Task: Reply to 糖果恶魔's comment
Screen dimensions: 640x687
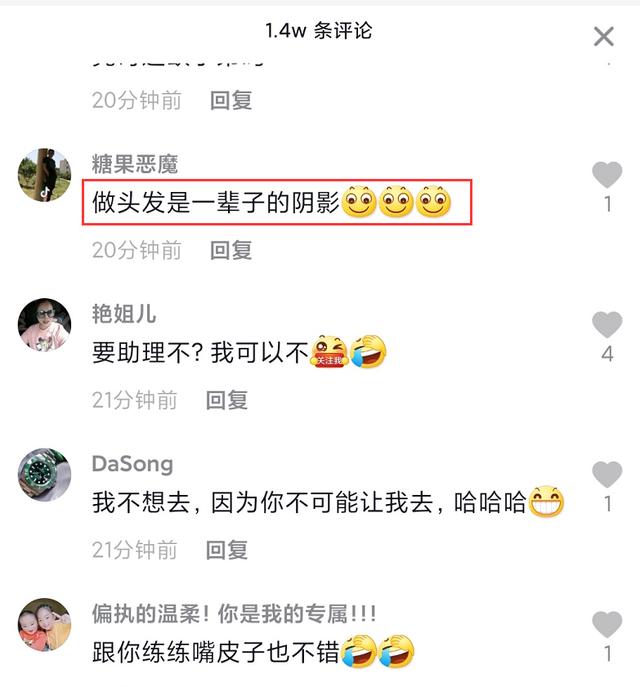Action: click(231, 250)
